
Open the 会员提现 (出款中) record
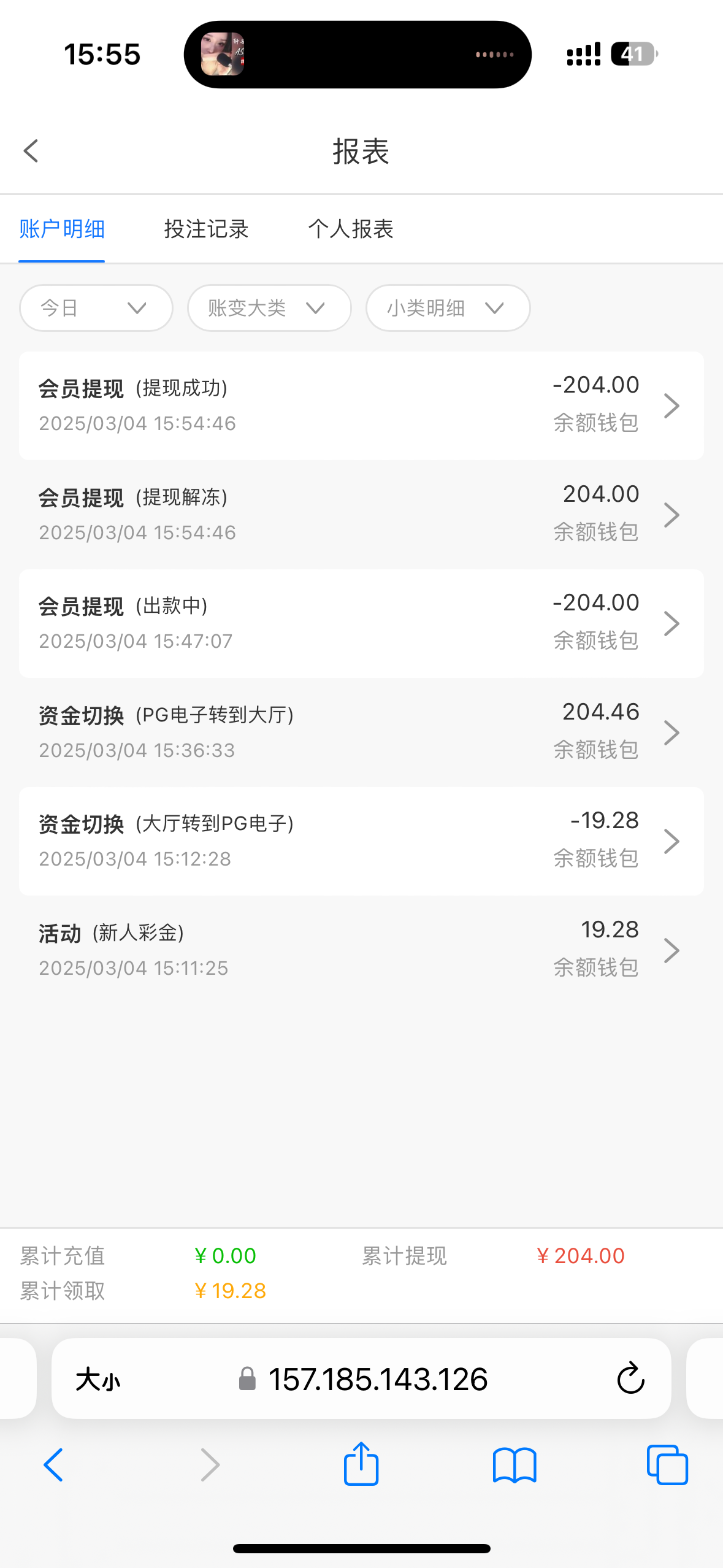pyautogui.click(x=361, y=623)
